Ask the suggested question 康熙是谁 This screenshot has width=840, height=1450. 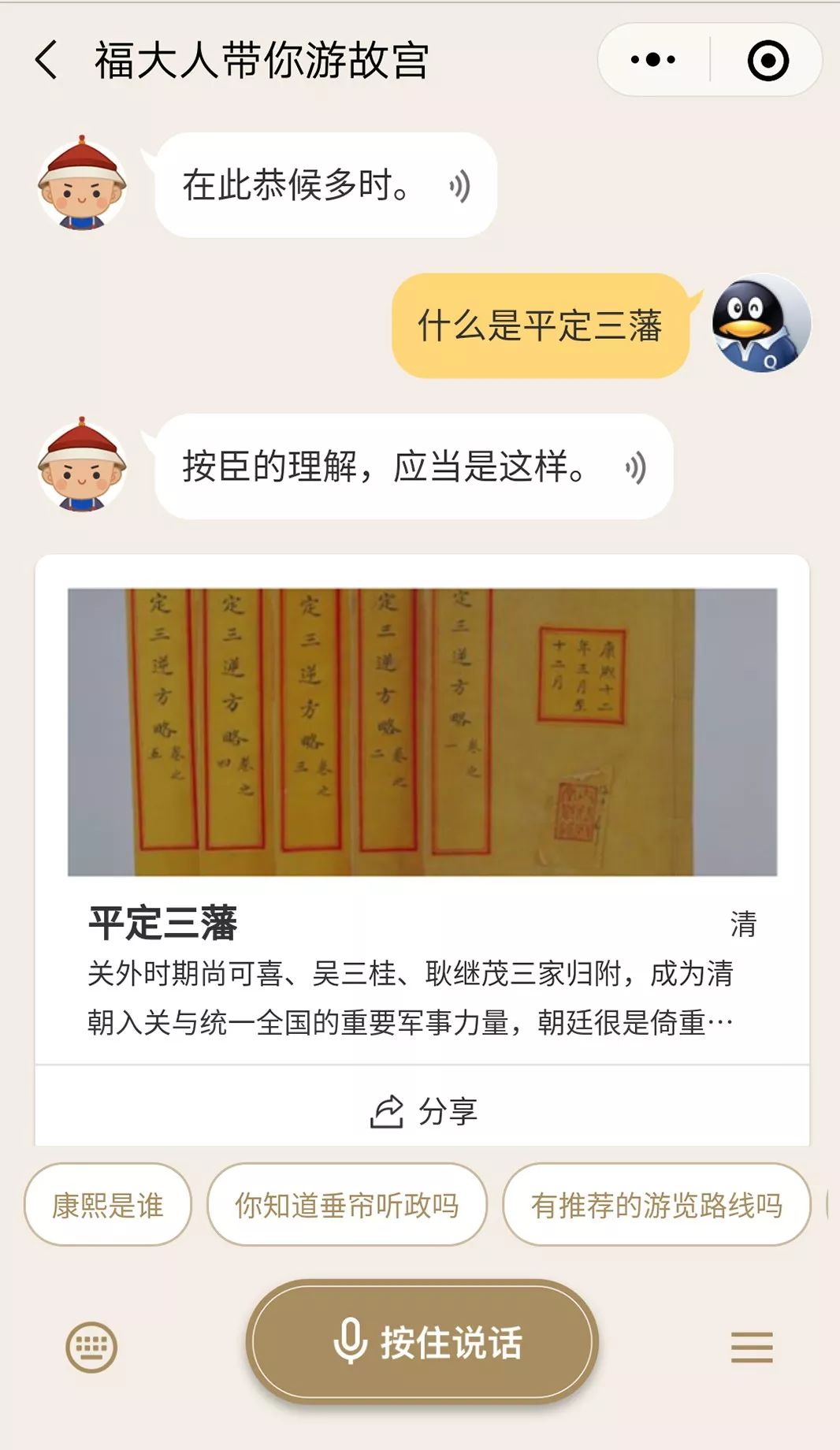(108, 1205)
